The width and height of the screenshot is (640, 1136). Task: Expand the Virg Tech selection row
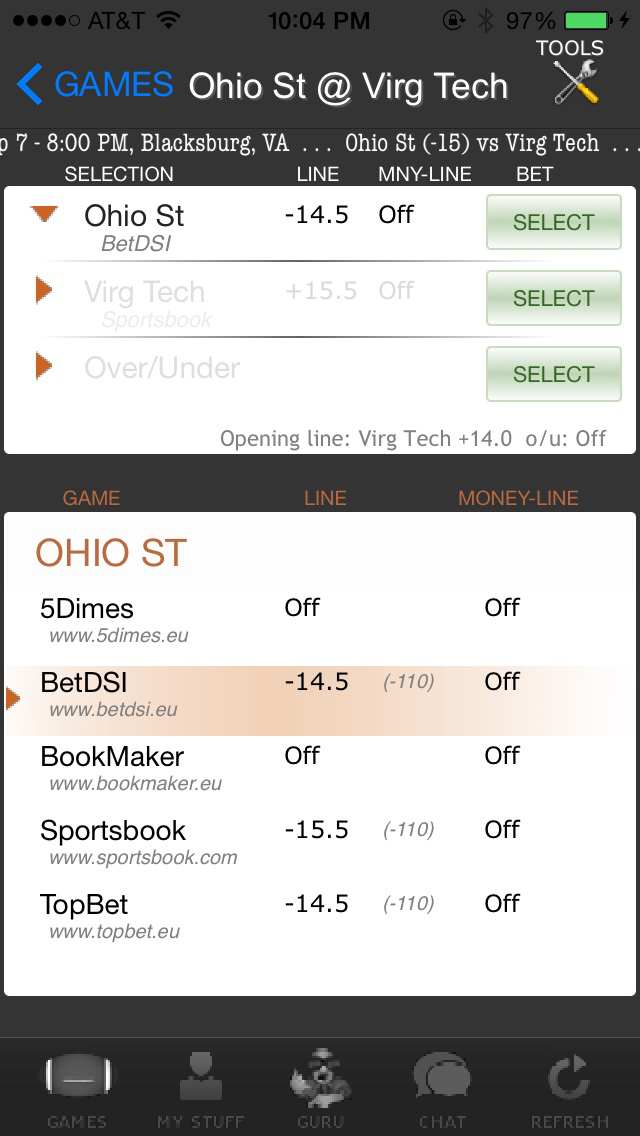point(44,291)
